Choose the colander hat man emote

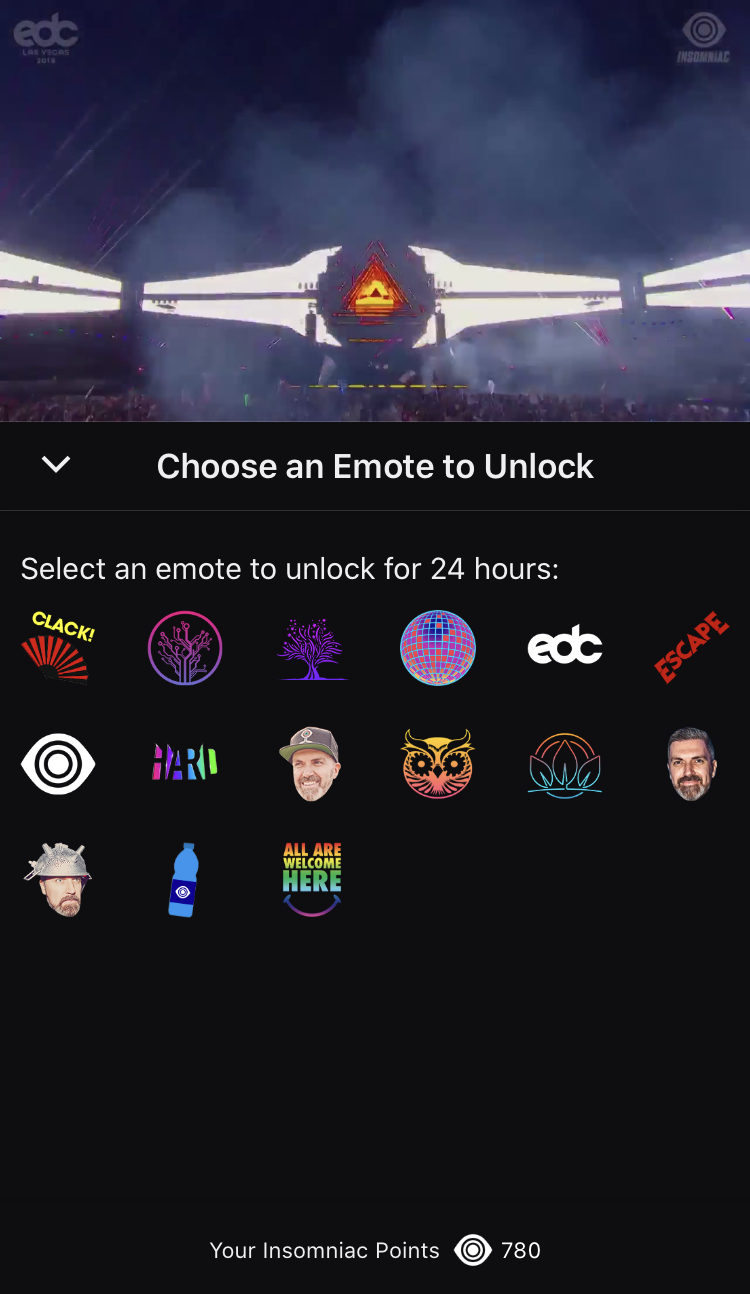[58, 879]
